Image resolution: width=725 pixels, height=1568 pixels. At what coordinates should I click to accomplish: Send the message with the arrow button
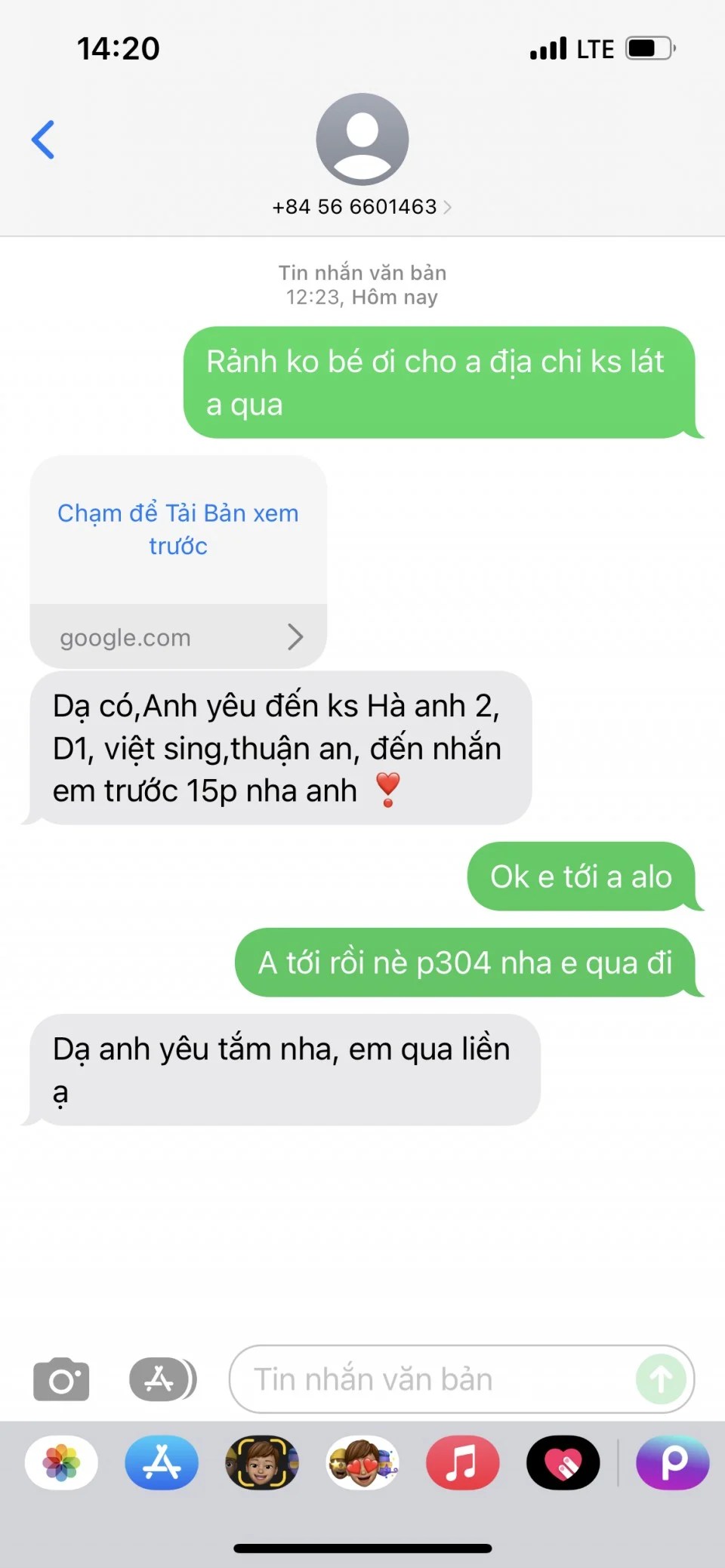coord(661,1379)
